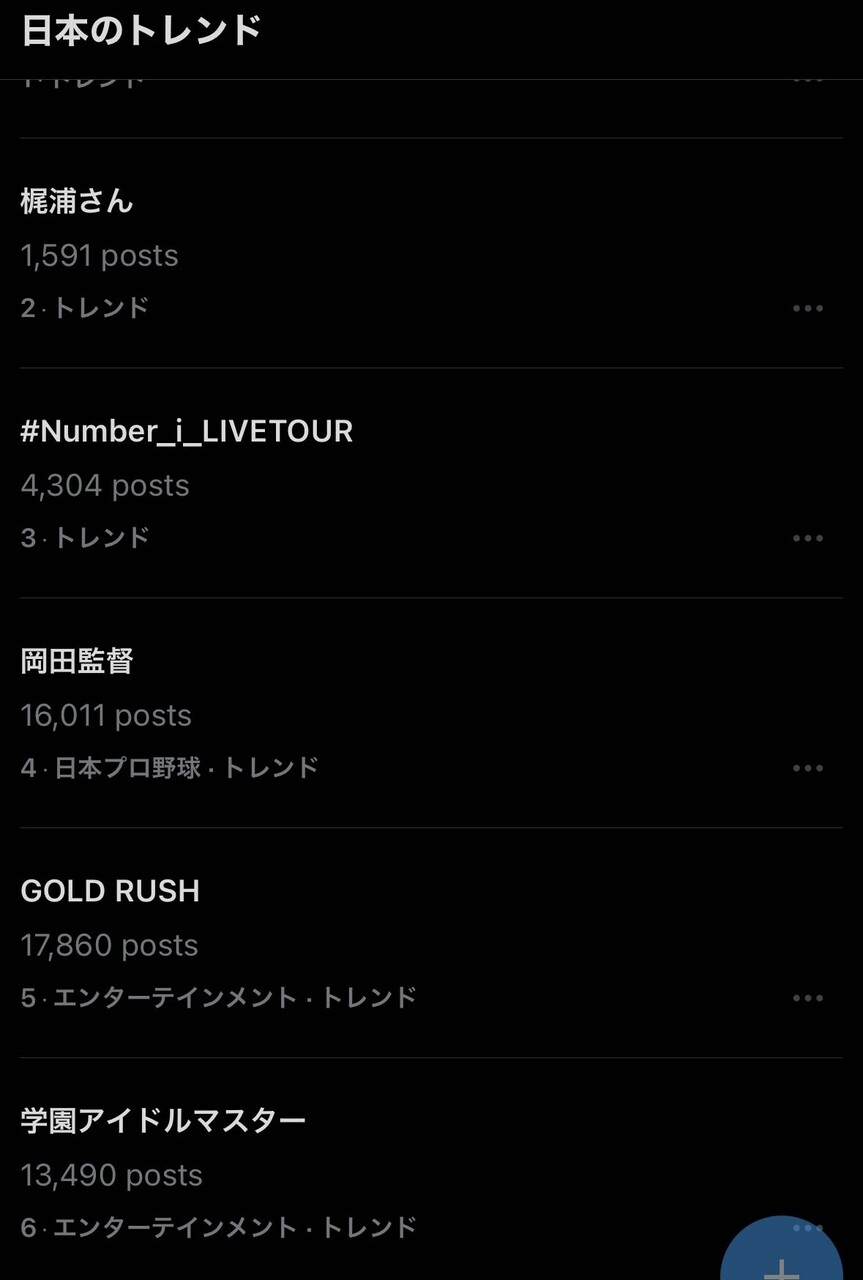Screen dimensions: 863x1280
Task: Tap the three dots beside 岡田監督
Action: point(807,768)
